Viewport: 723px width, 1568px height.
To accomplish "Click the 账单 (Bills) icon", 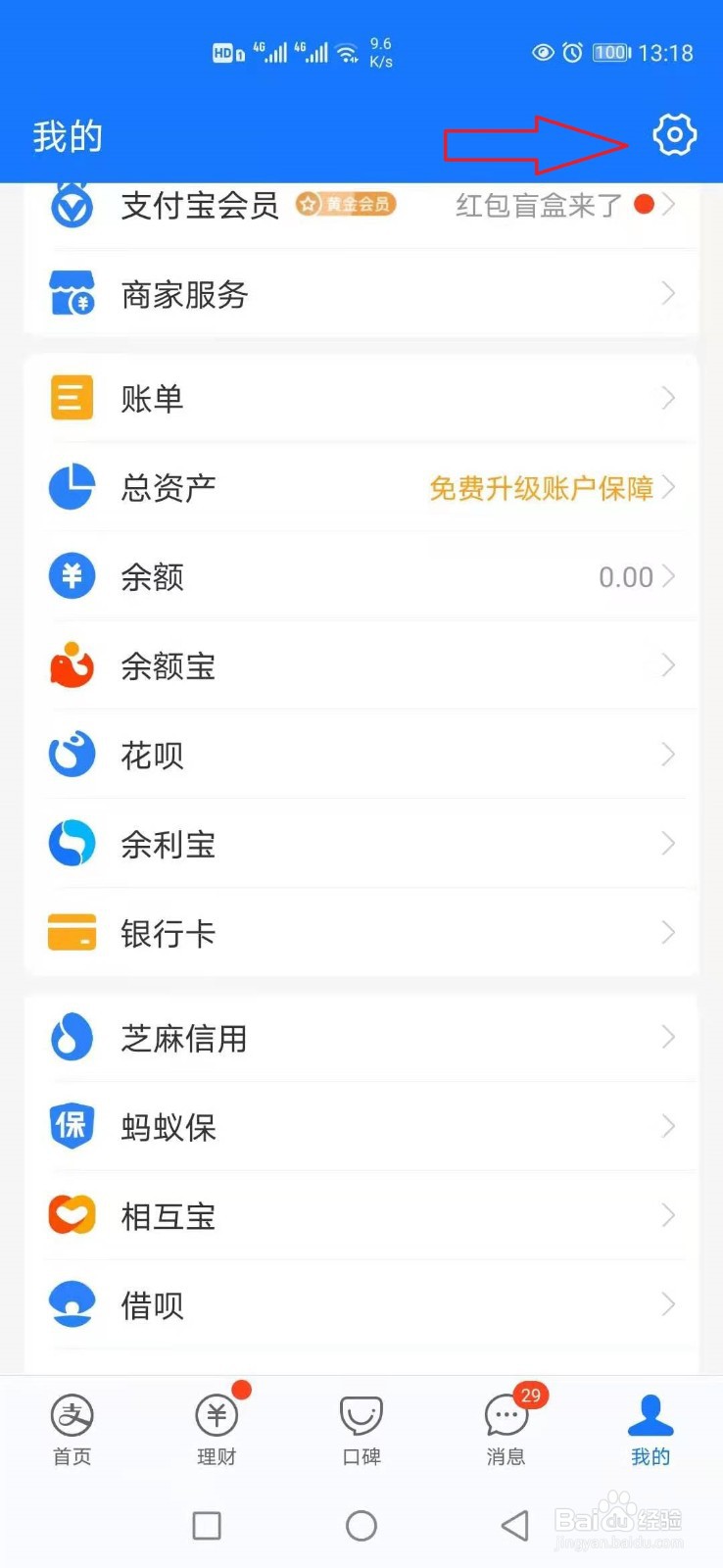I will [71, 397].
